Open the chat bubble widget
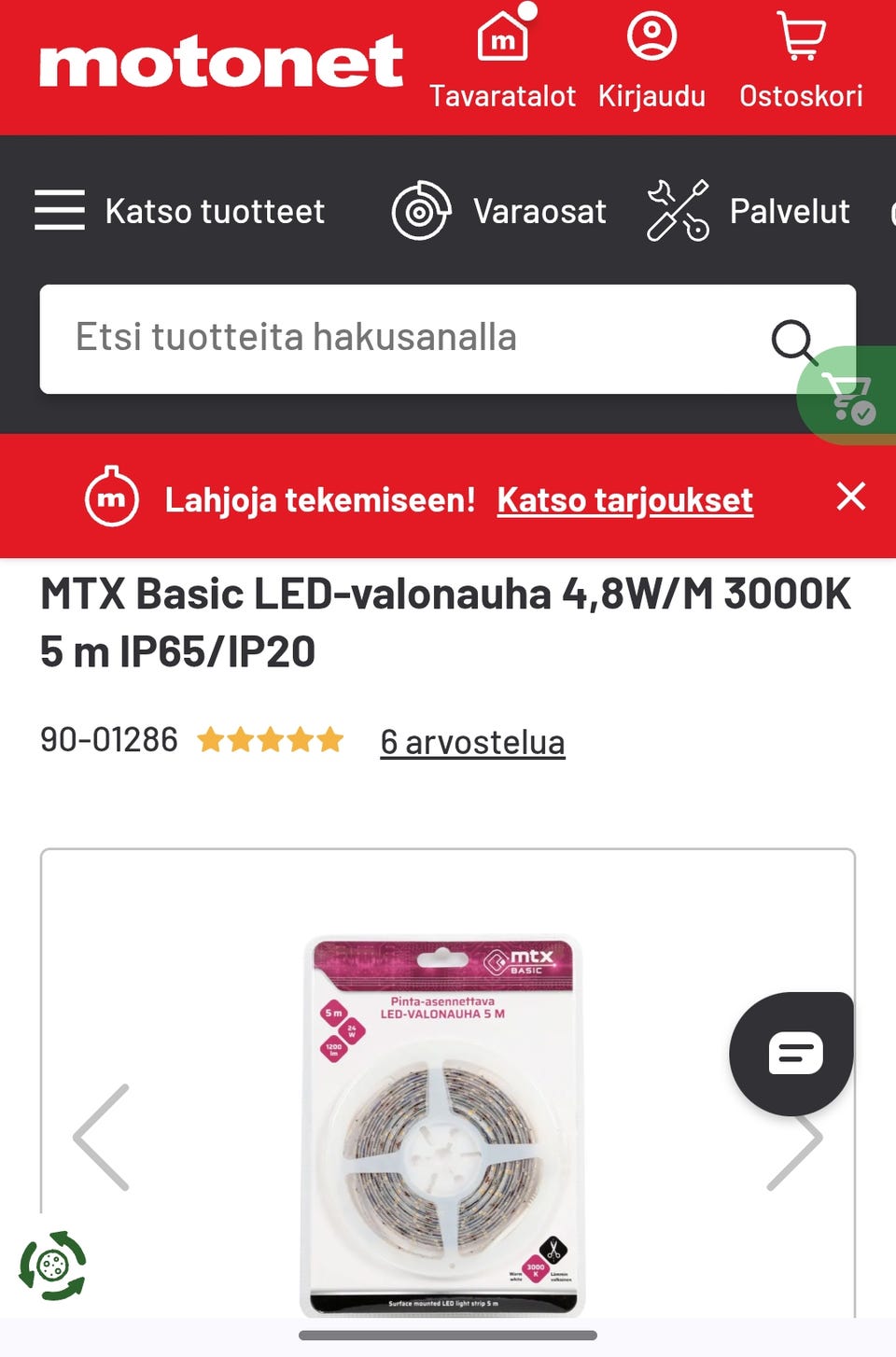This screenshot has height=1357, width=896. tap(791, 1051)
